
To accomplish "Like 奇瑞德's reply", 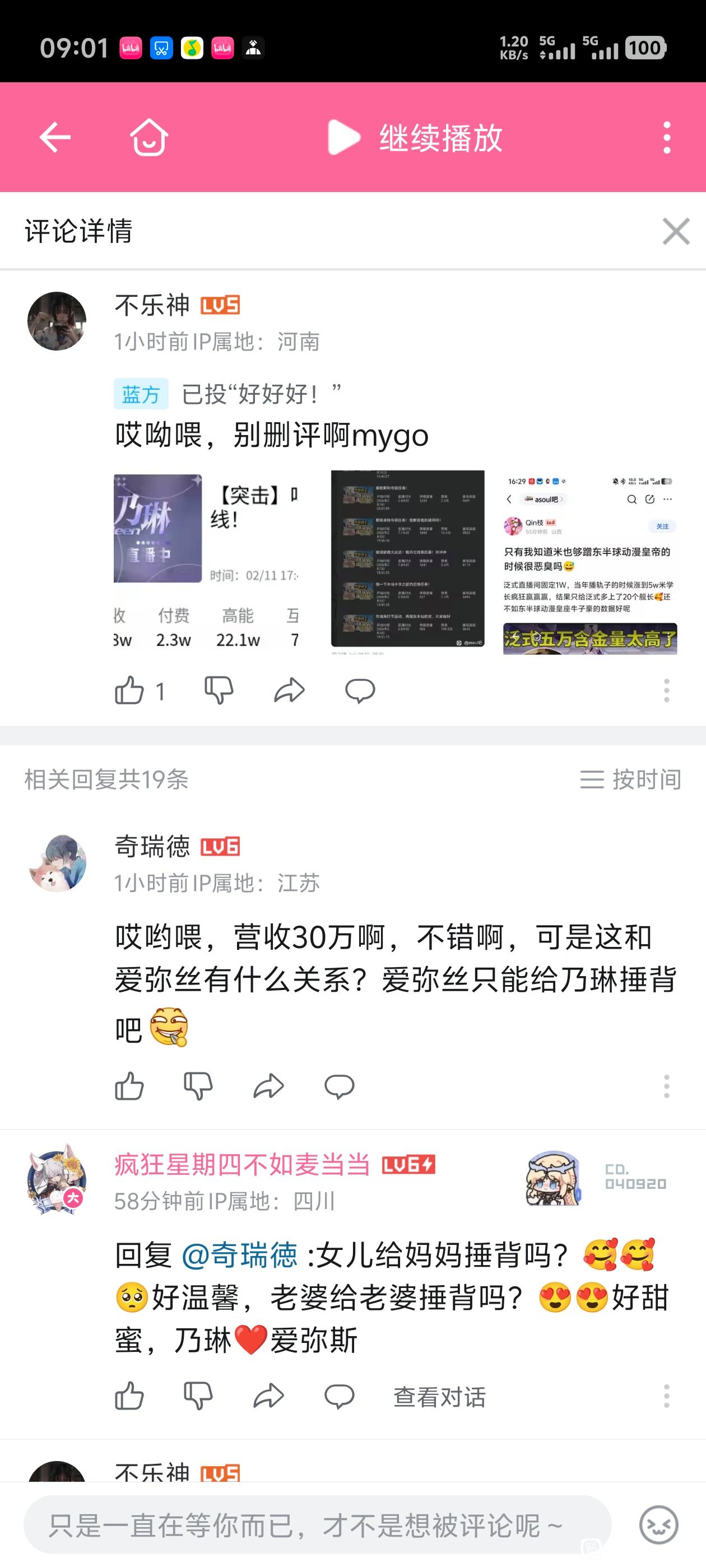I will pyautogui.click(x=130, y=1086).
